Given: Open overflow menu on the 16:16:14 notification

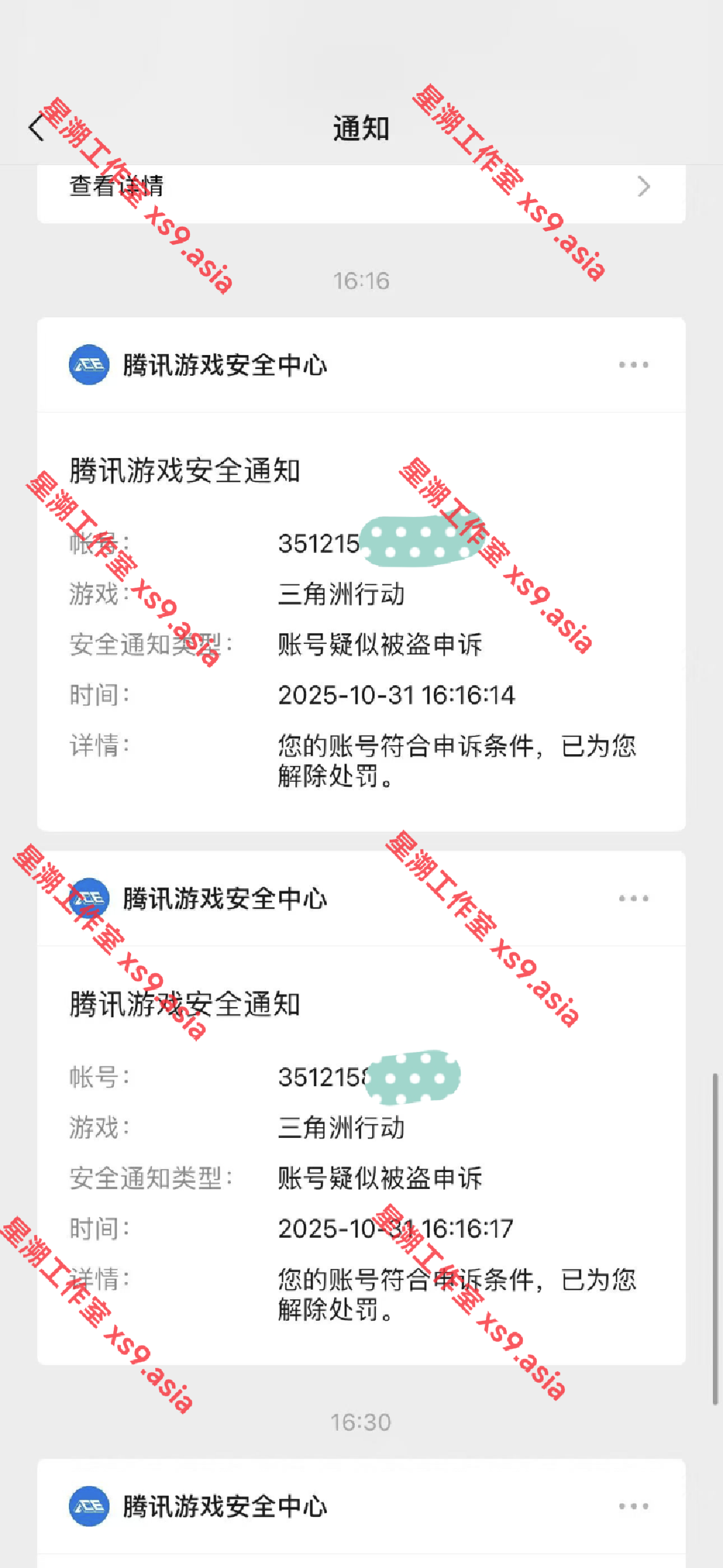Looking at the screenshot, I should pyautogui.click(x=633, y=365).
